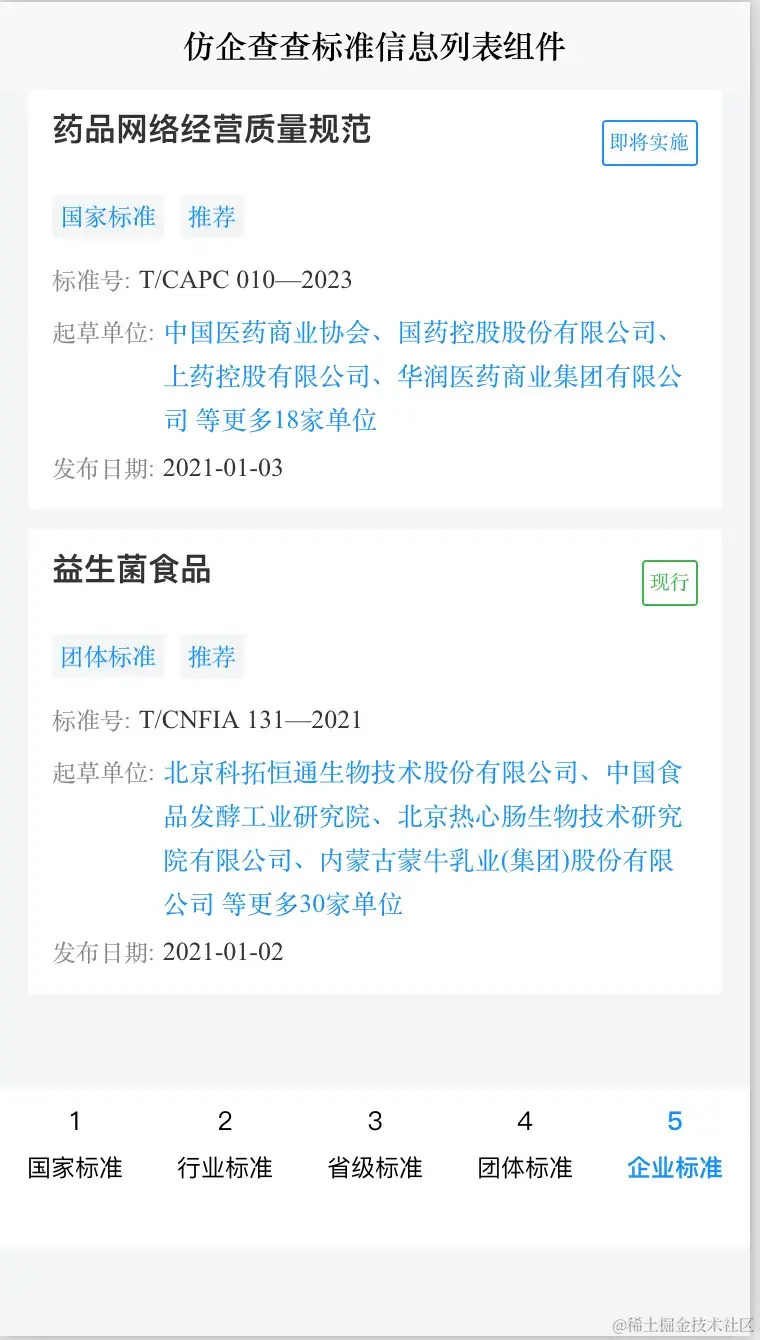Select the 省级标准 tab
Image resolution: width=760 pixels, height=1340 pixels.
click(x=375, y=1146)
